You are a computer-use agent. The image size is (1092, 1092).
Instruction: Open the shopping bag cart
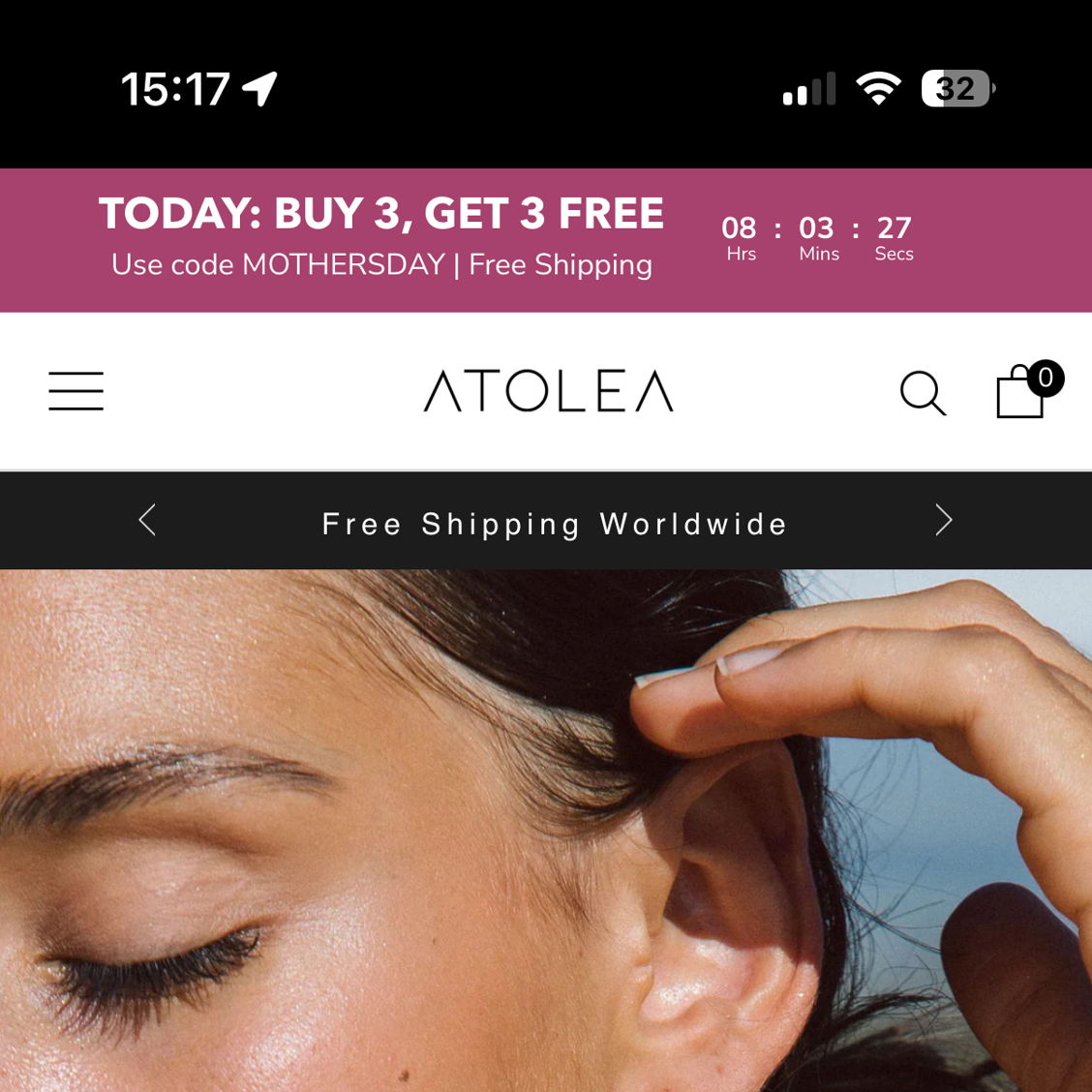pos(1022,392)
